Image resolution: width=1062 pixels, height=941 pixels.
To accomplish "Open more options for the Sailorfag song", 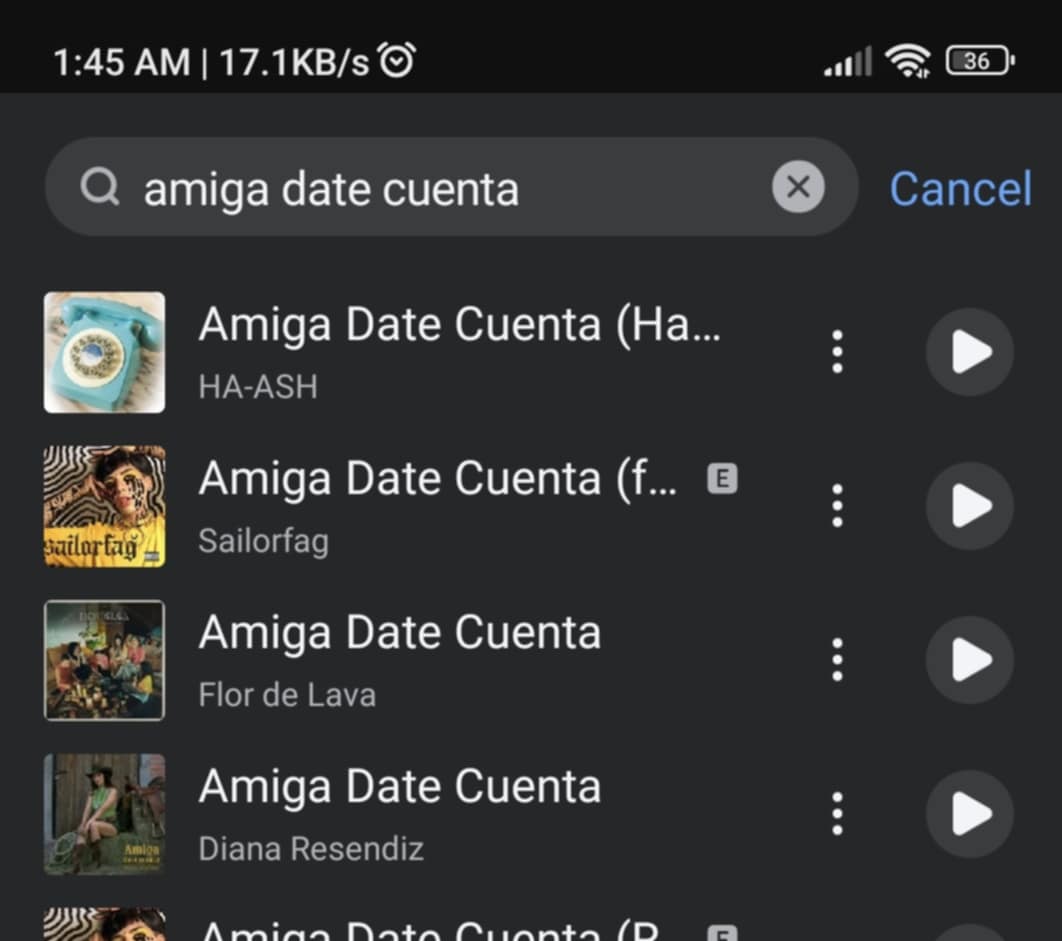I will tap(838, 506).
